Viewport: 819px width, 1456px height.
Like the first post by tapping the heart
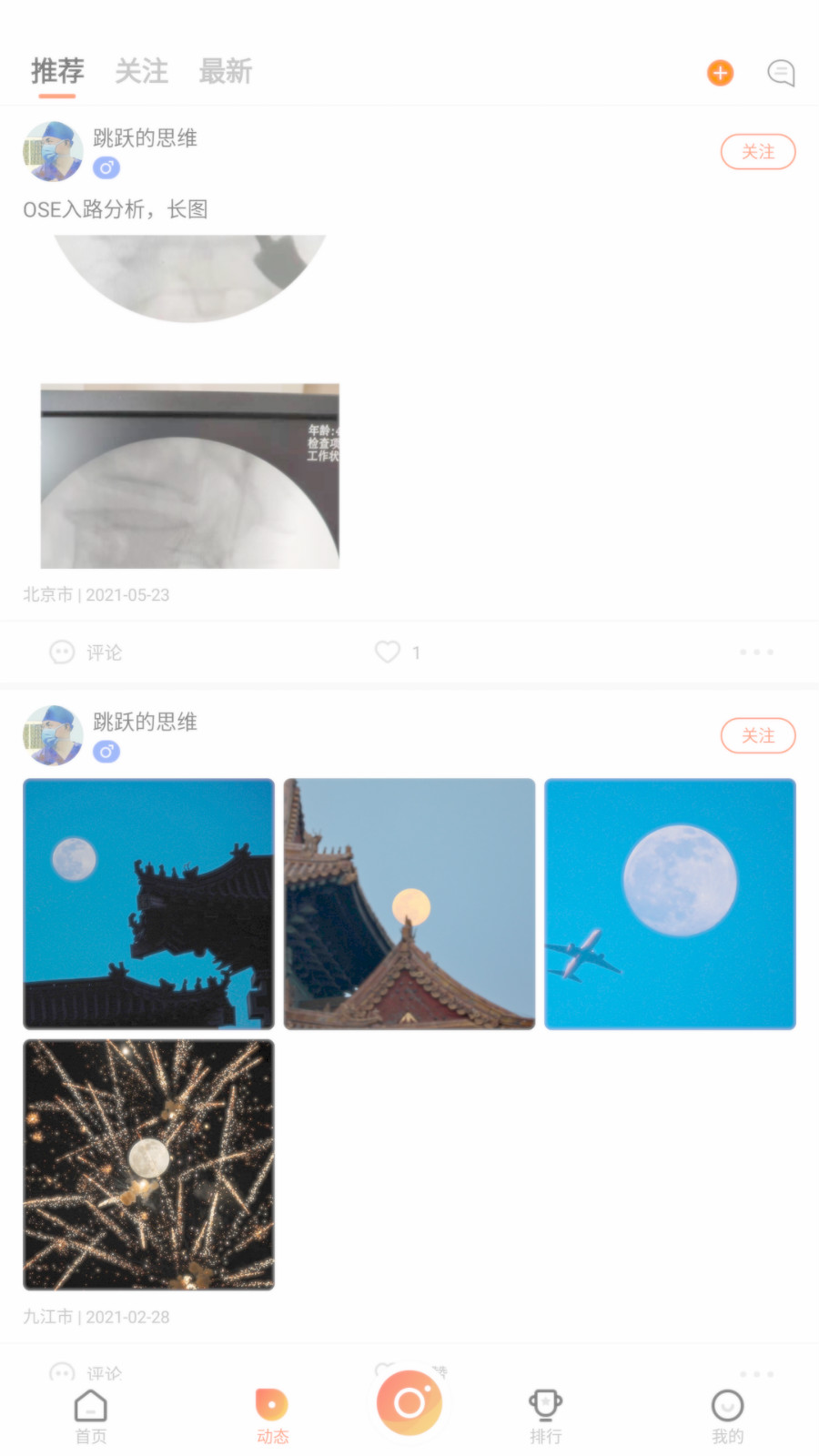pyautogui.click(x=388, y=652)
